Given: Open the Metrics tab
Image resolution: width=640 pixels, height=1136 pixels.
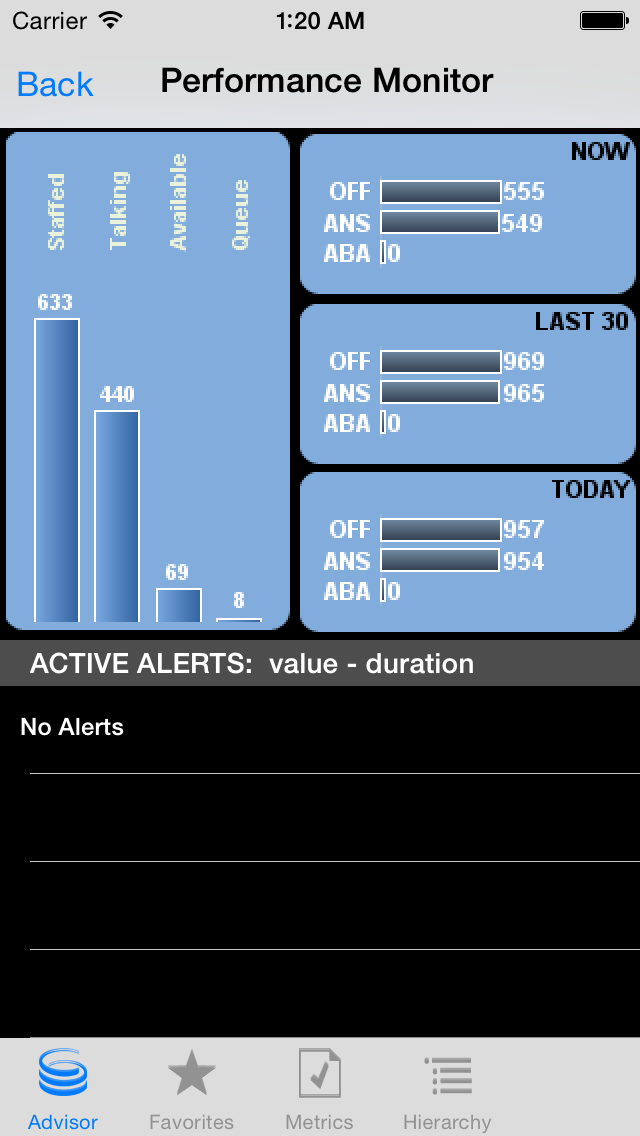Looking at the screenshot, I should 319,1089.
